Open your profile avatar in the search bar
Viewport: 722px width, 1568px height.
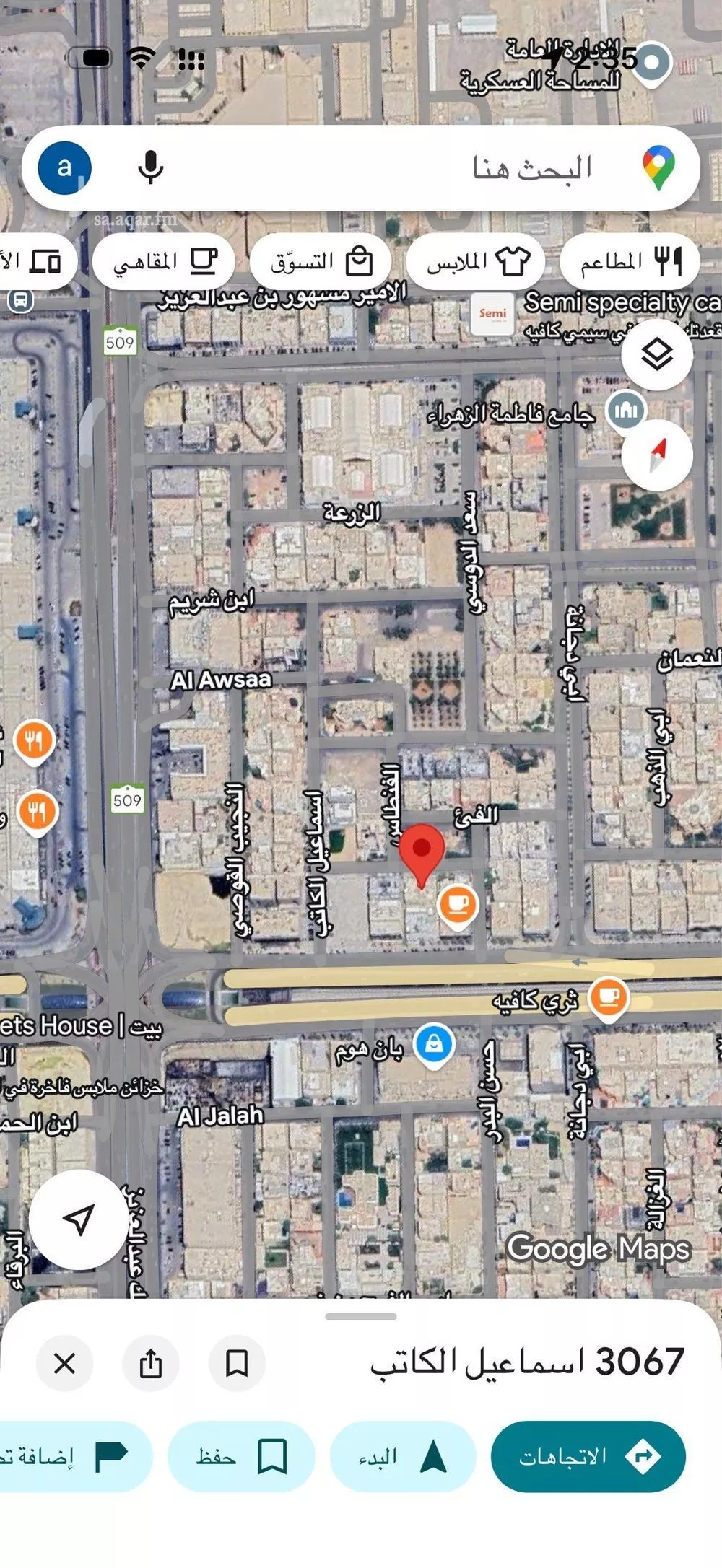[66, 167]
